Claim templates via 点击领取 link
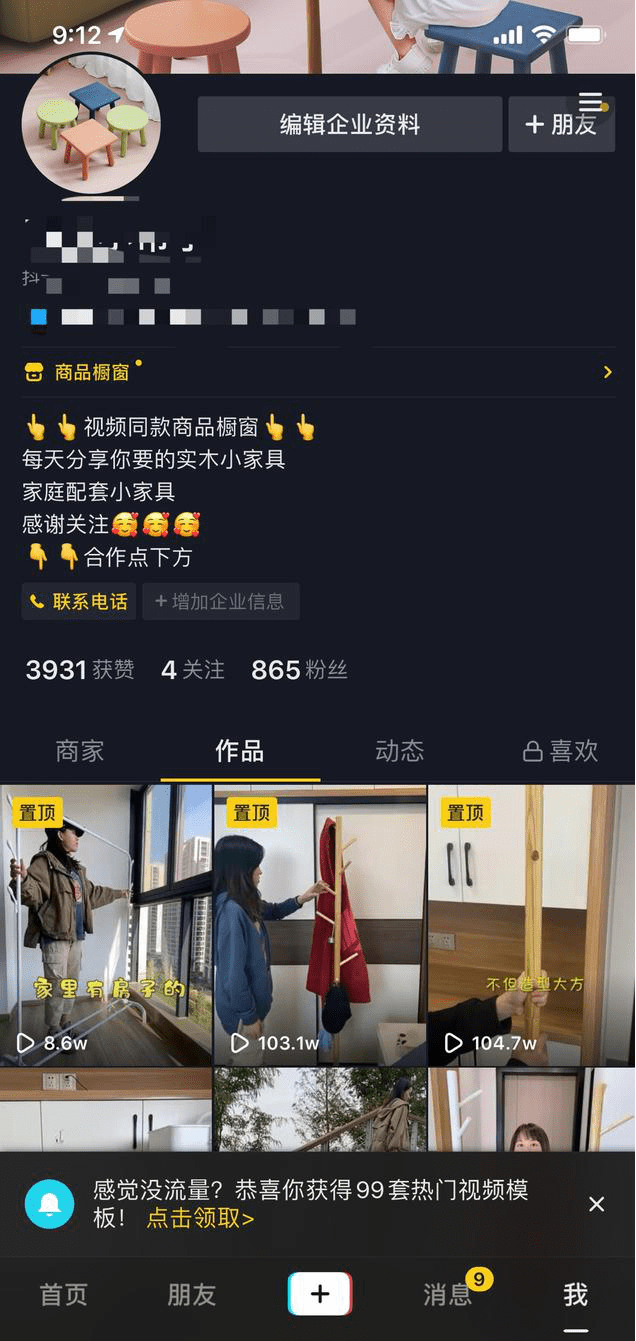 point(201,1218)
